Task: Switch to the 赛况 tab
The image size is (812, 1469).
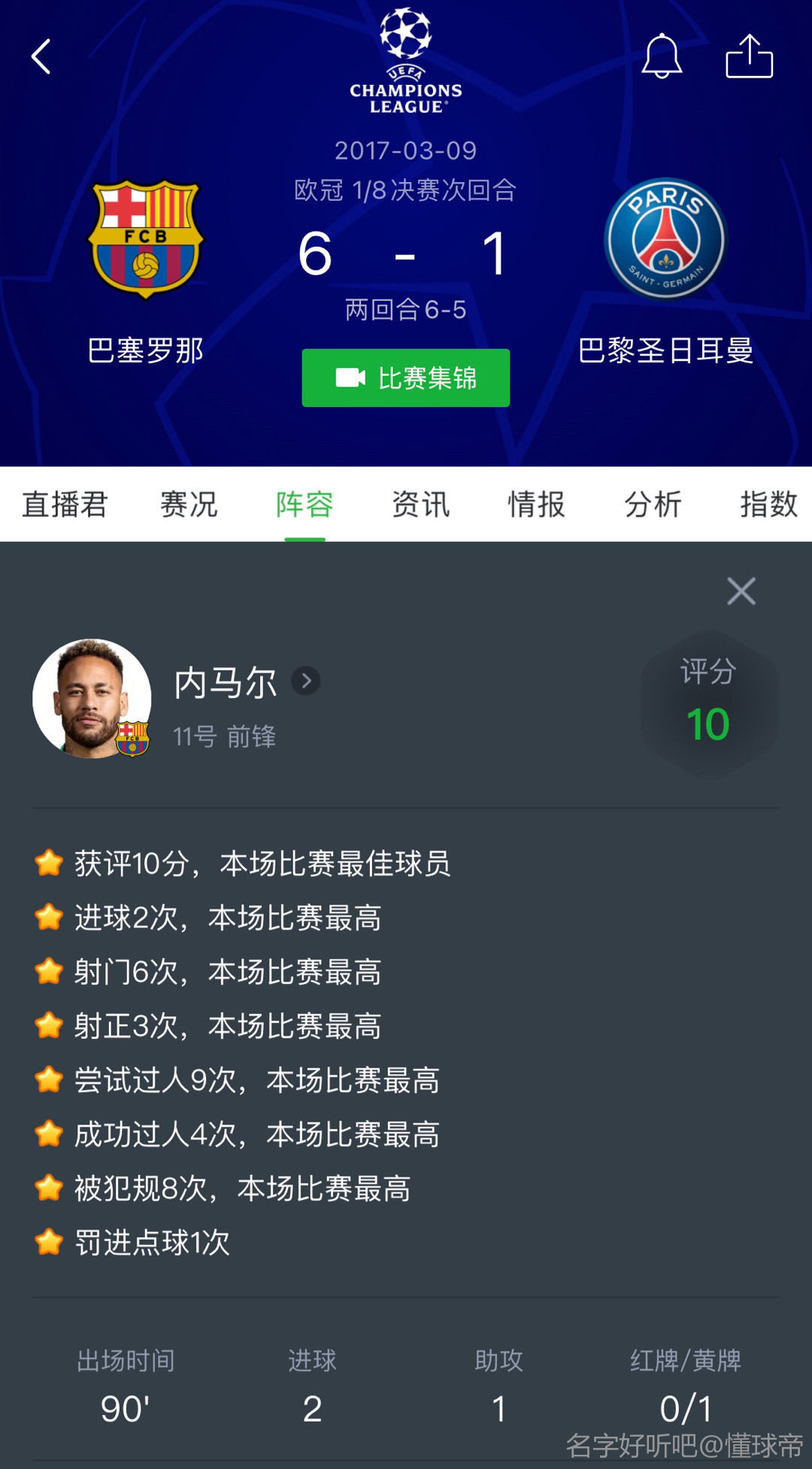Action: 189,504
